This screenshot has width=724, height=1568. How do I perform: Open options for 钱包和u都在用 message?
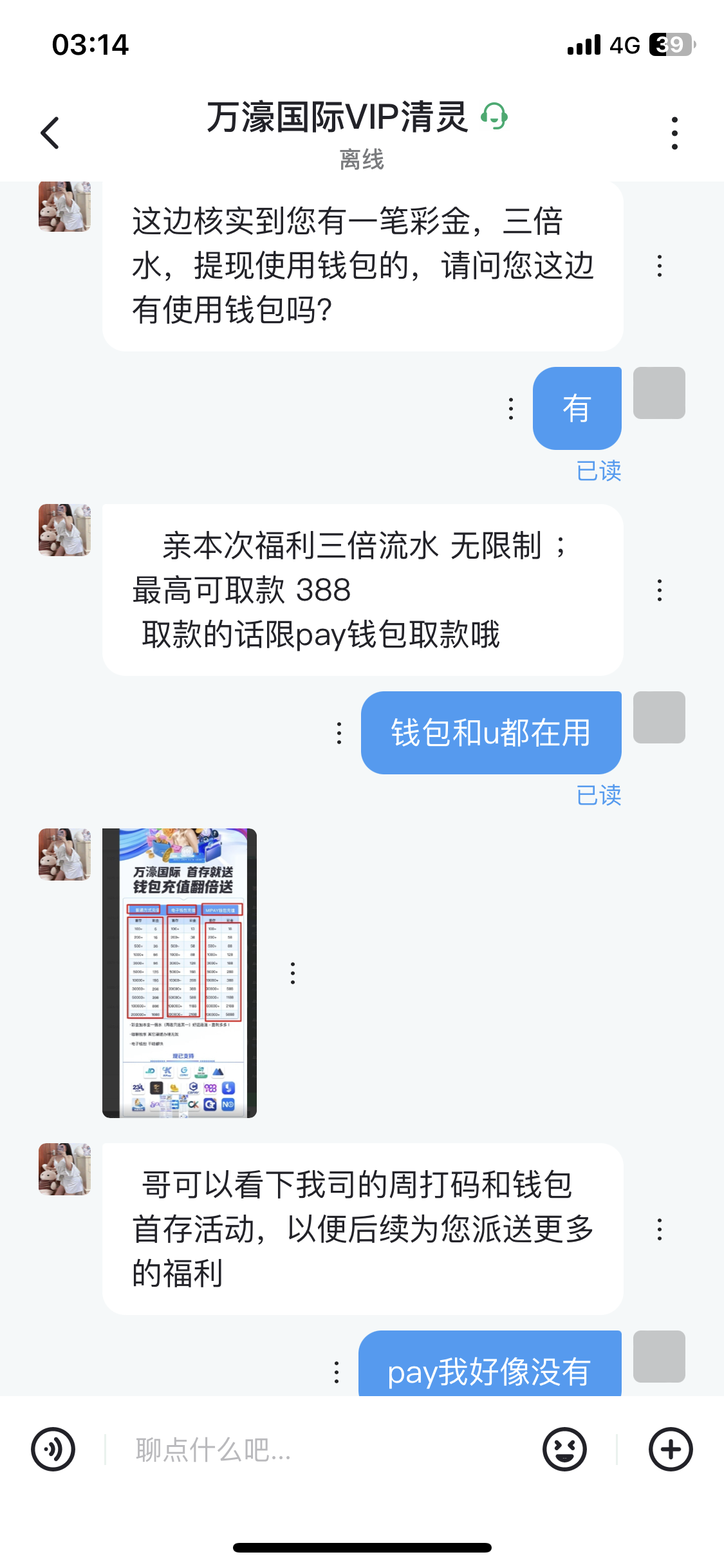click(339, 733)
